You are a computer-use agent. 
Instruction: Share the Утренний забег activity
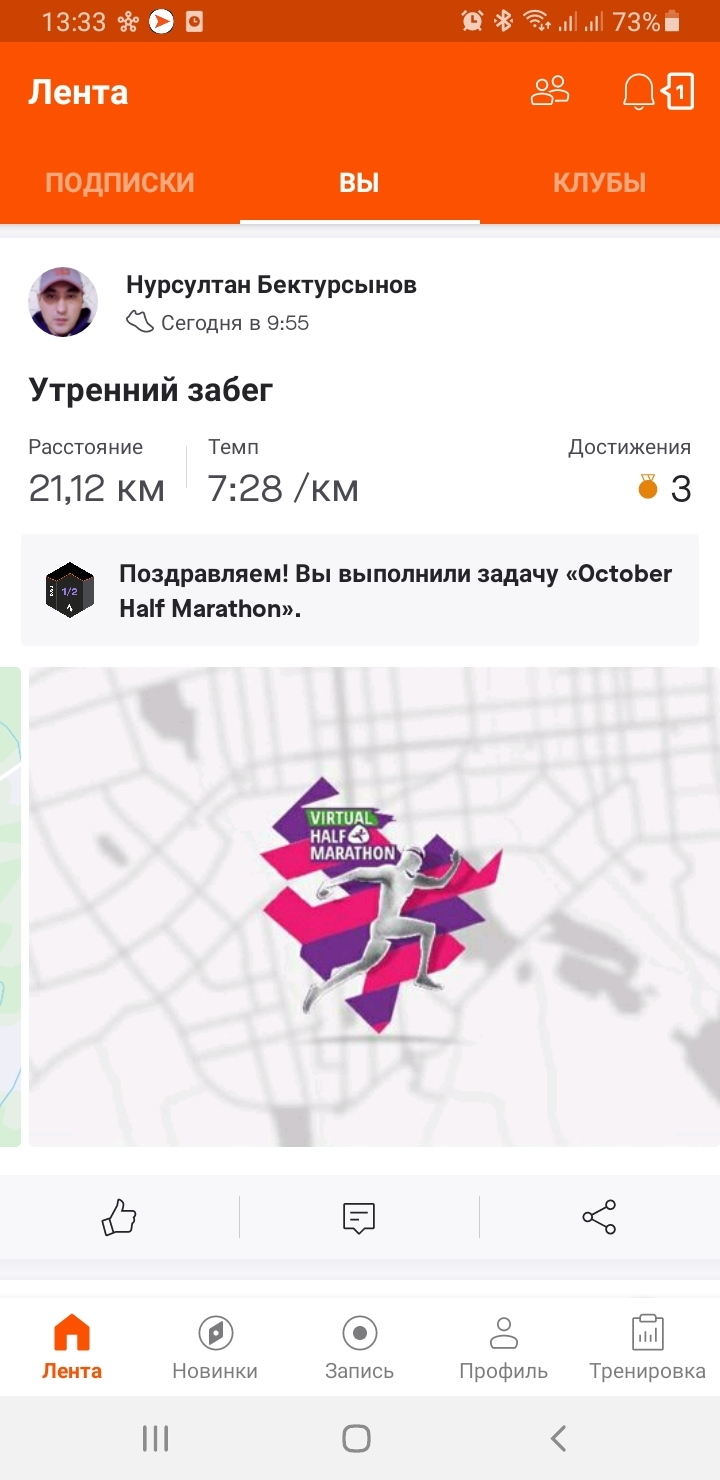pos(599,1217)
